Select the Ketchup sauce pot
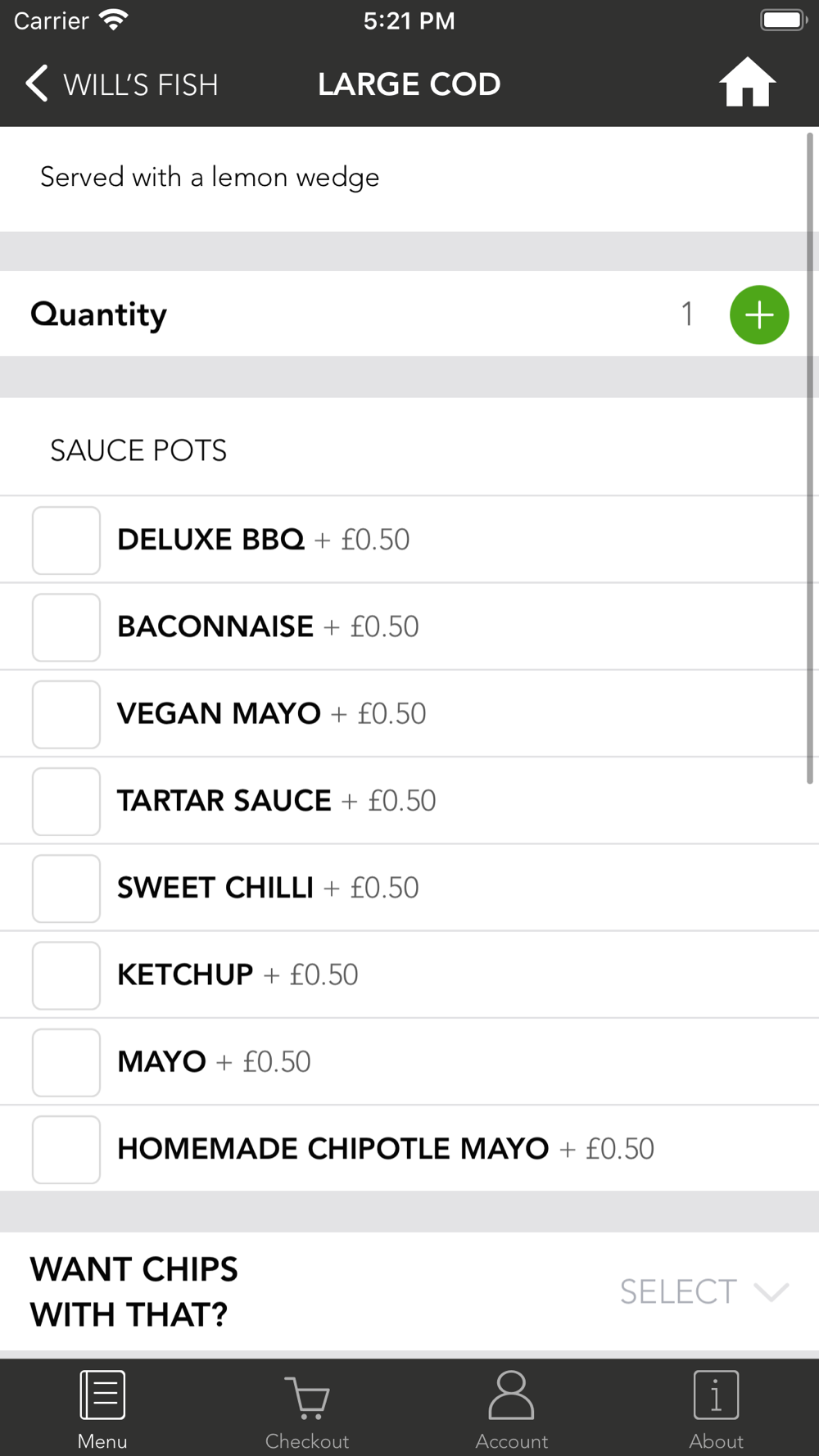The height and width of the screenshot is (1456, 819). [66, 975]
